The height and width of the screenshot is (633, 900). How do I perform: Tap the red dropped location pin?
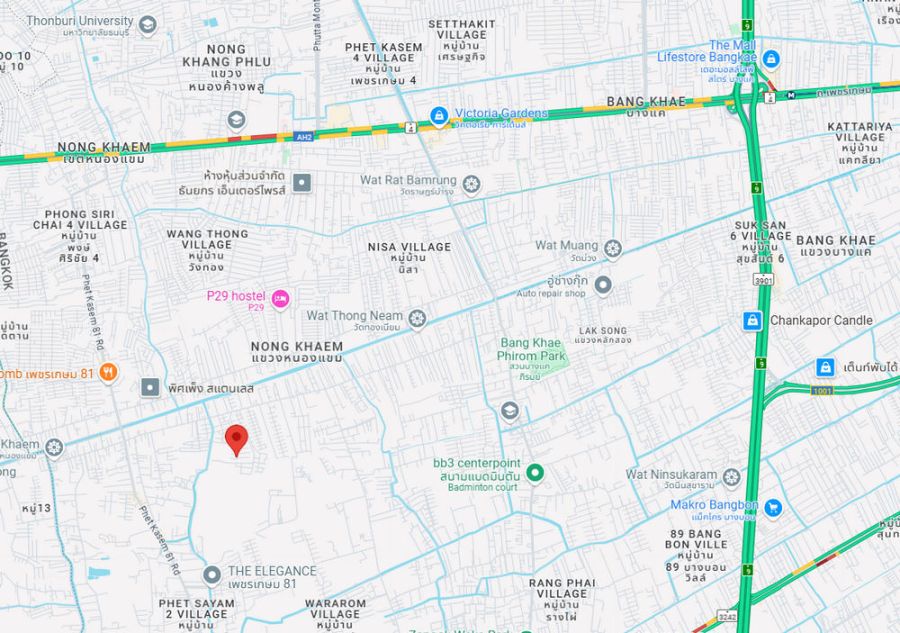pyautogui.click(x=236, y=439)
